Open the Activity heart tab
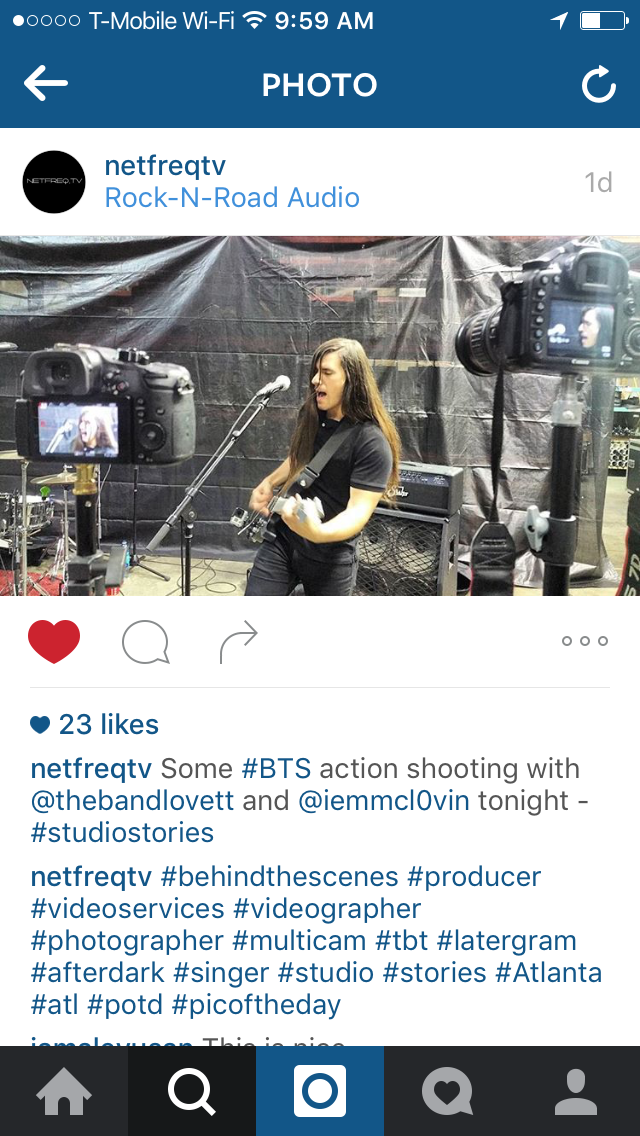 click(x=448, y=1091)
